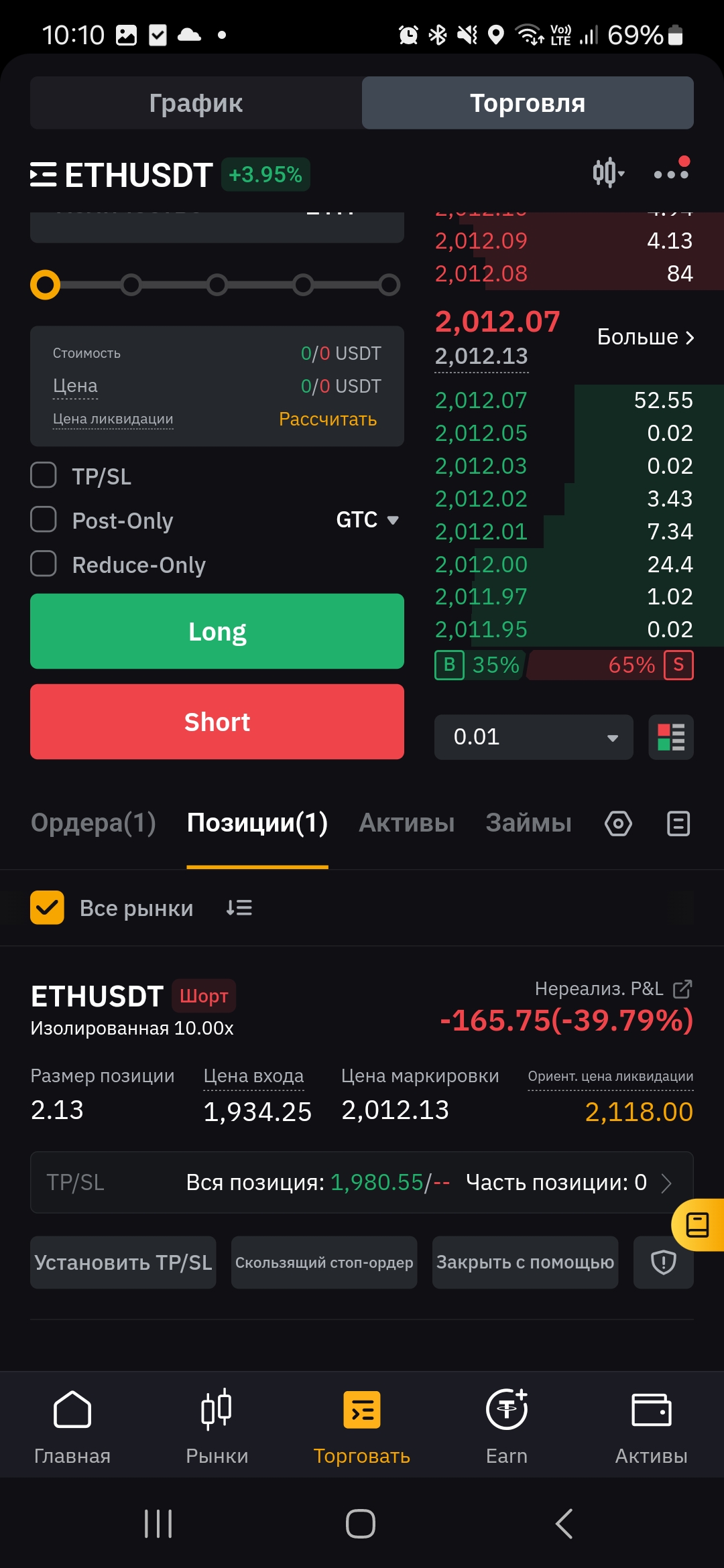Tap the Установить TP/SL button
The image size is (724, 1568).
tap(123, 1262)
